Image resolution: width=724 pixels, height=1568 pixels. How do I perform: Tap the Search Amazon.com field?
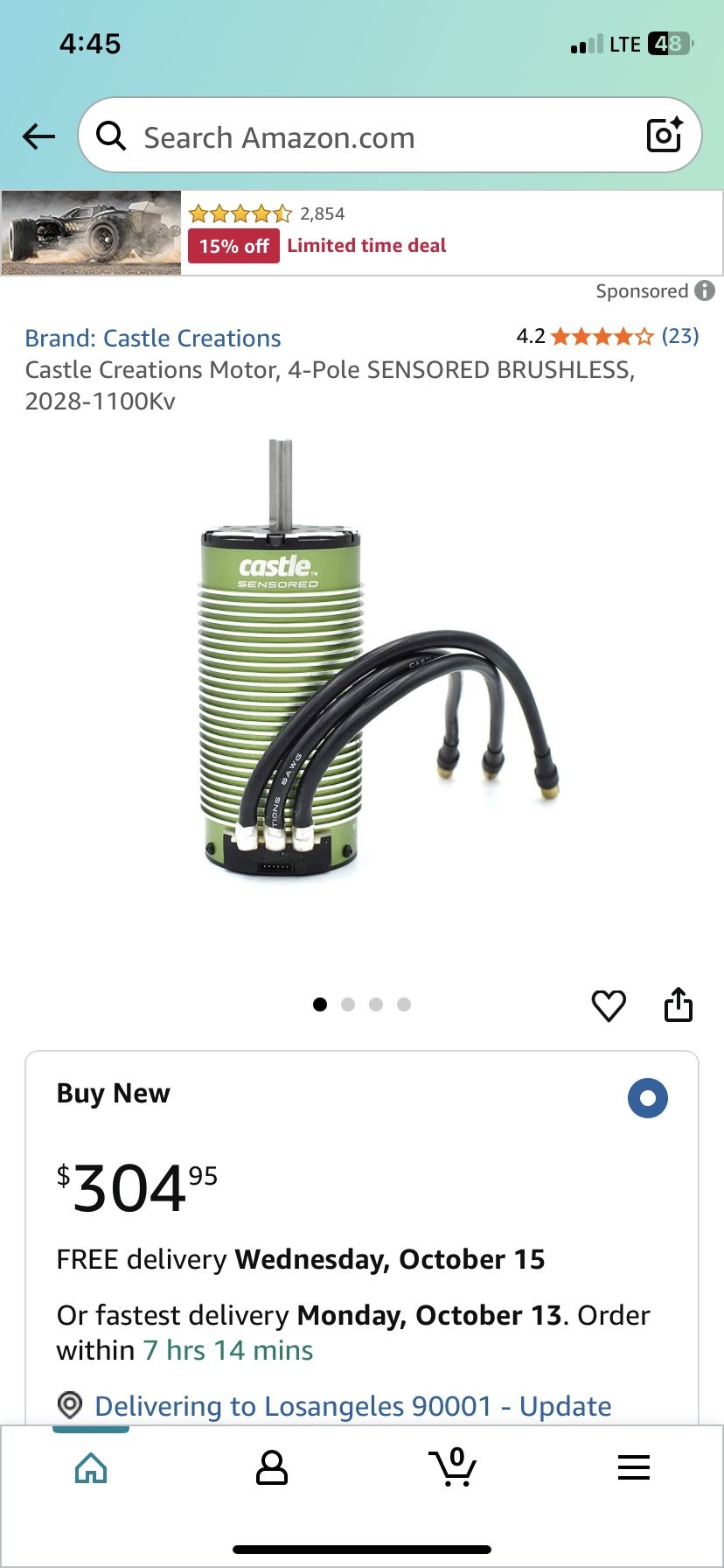click(x=367, y=136)
